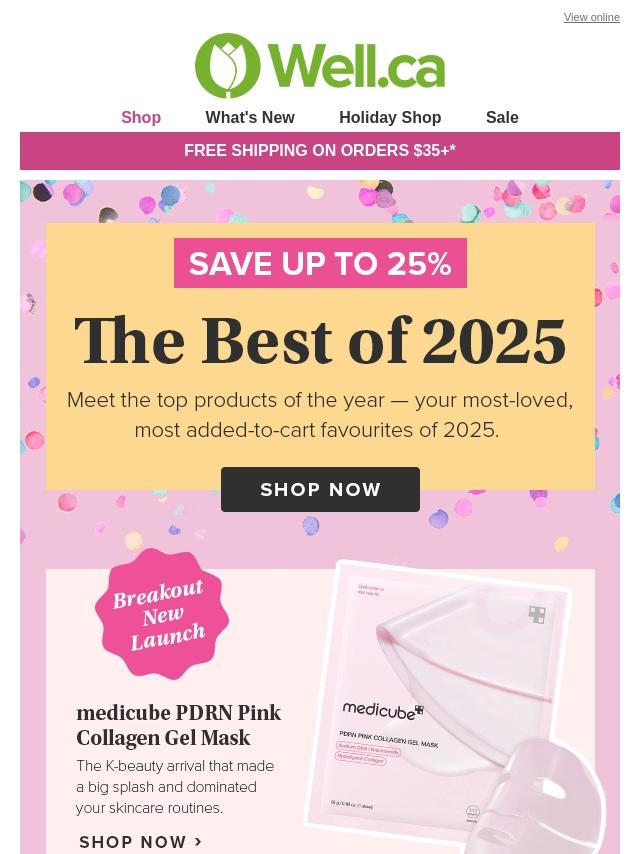Open the View online link

(591, 18)
